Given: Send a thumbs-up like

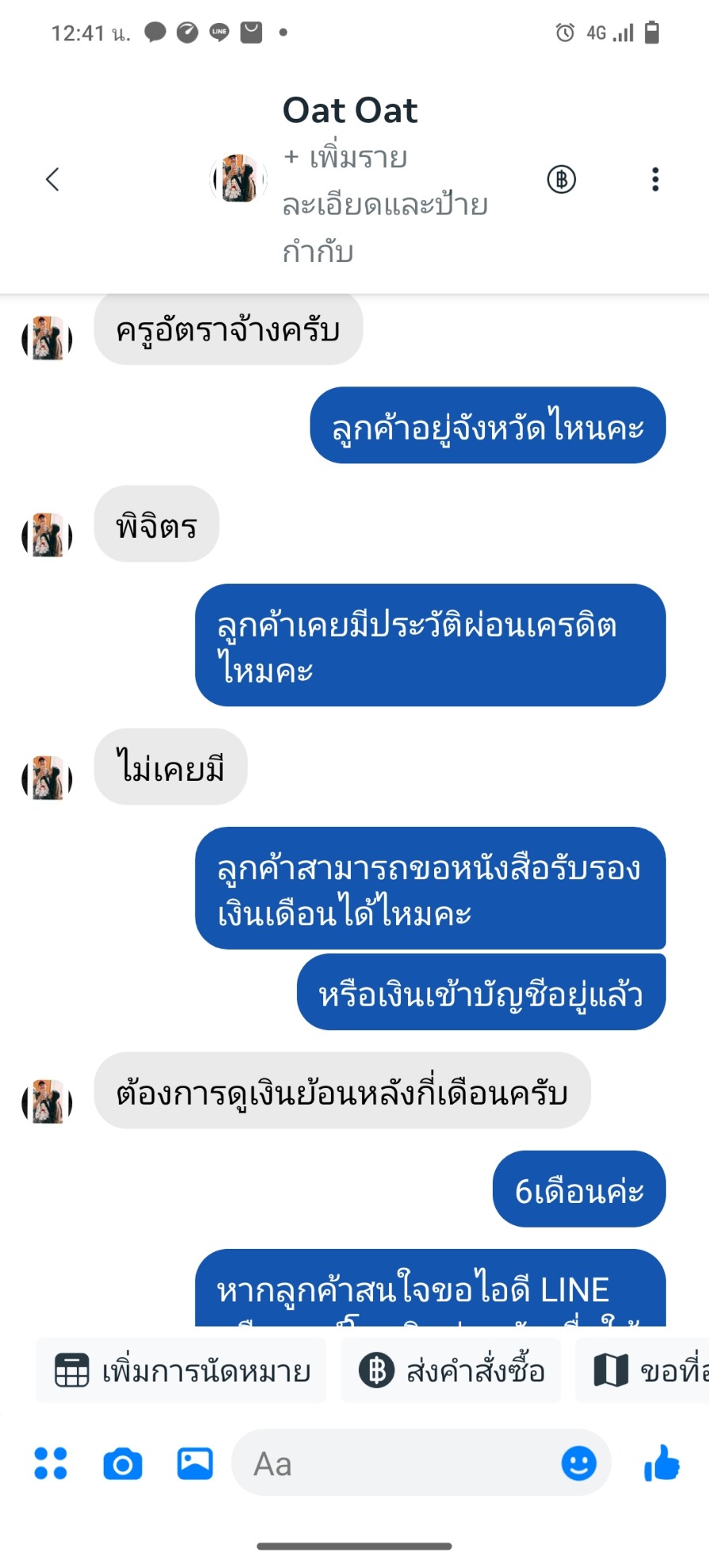Looking at the screenshot, I should click(662, 1463).
